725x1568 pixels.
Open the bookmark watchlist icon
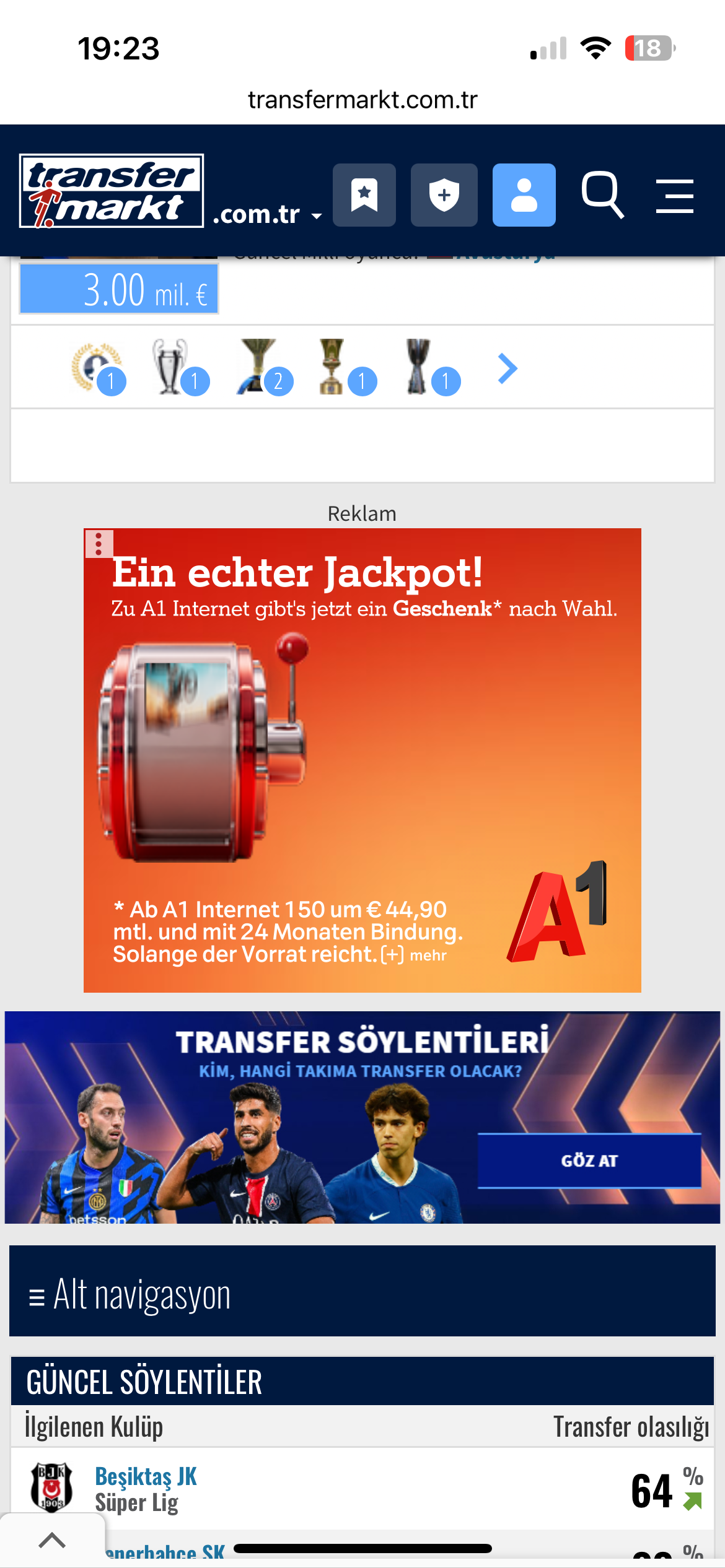(364, 195)
